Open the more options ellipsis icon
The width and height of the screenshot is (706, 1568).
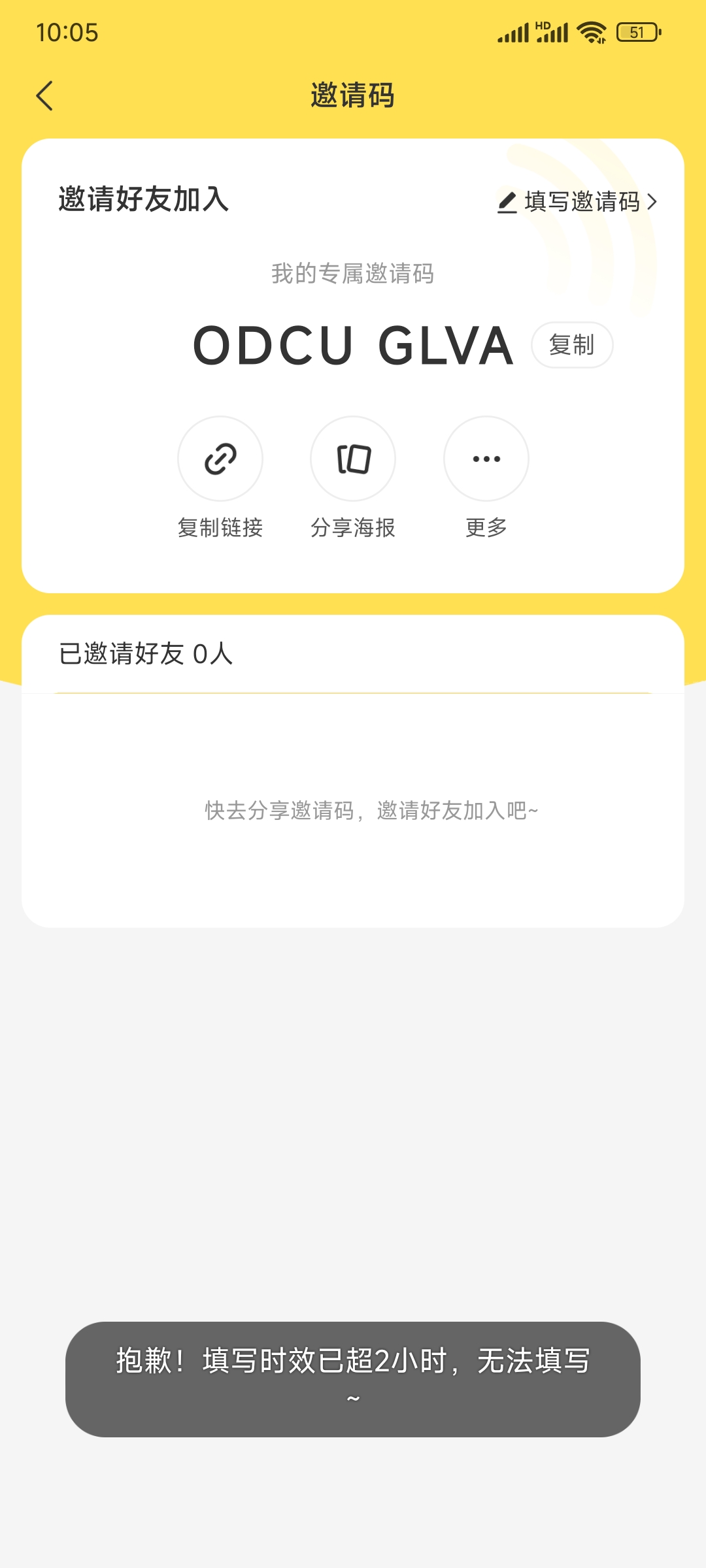[x=485, y=459]
